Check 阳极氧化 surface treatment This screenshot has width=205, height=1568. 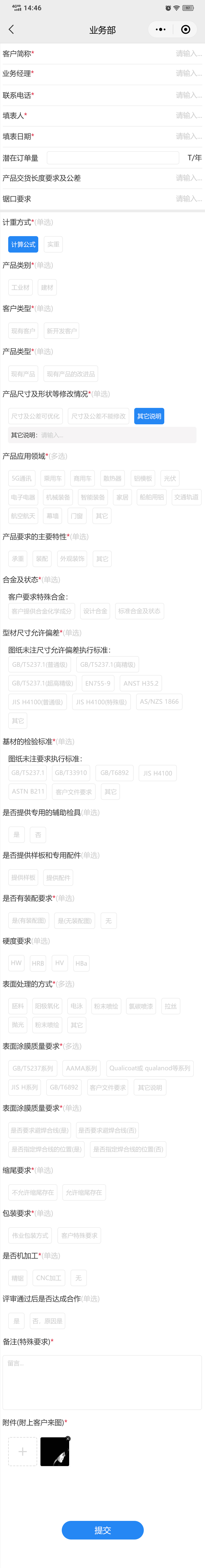pos(47,1006)
